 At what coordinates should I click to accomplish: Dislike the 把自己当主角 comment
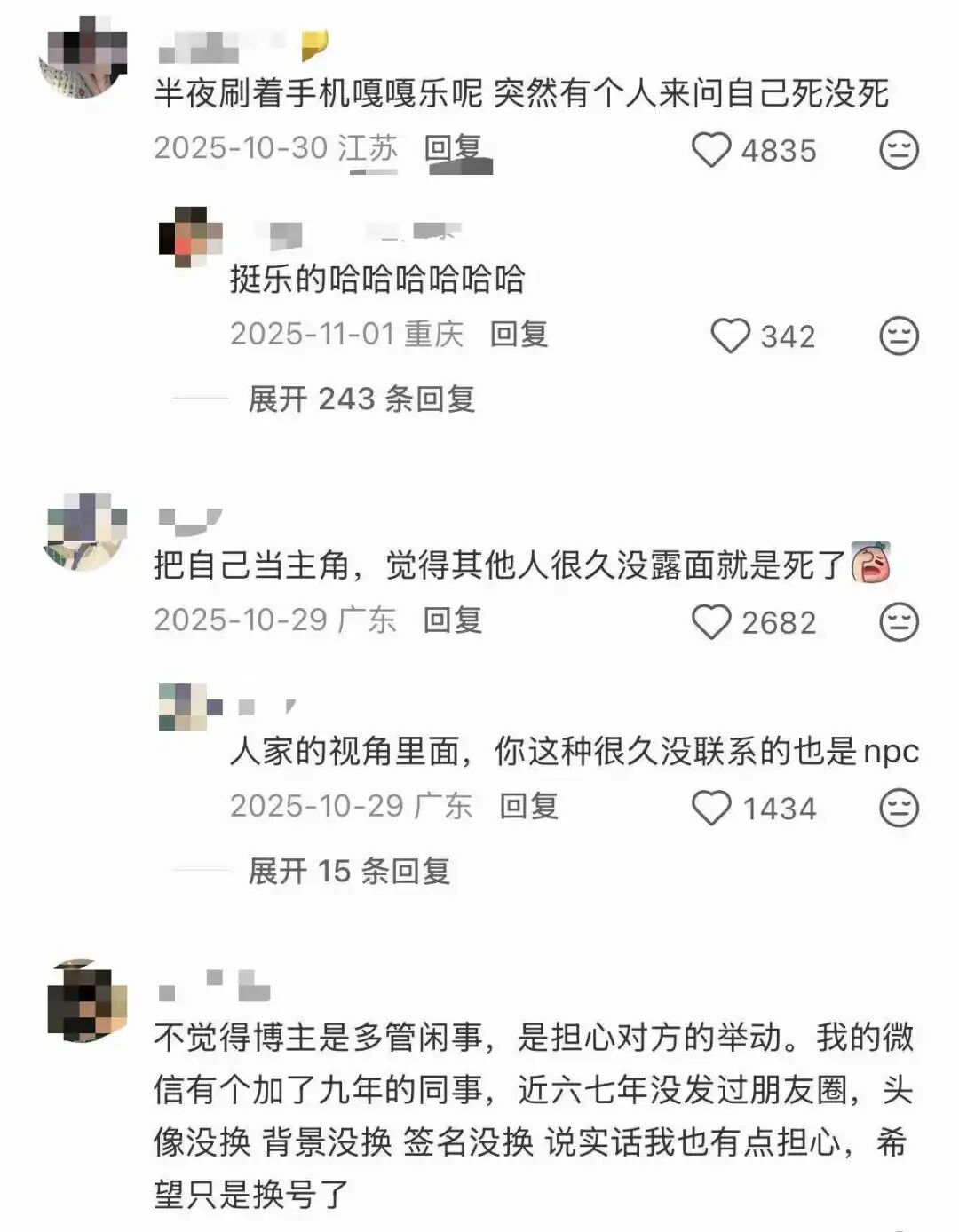899,622
